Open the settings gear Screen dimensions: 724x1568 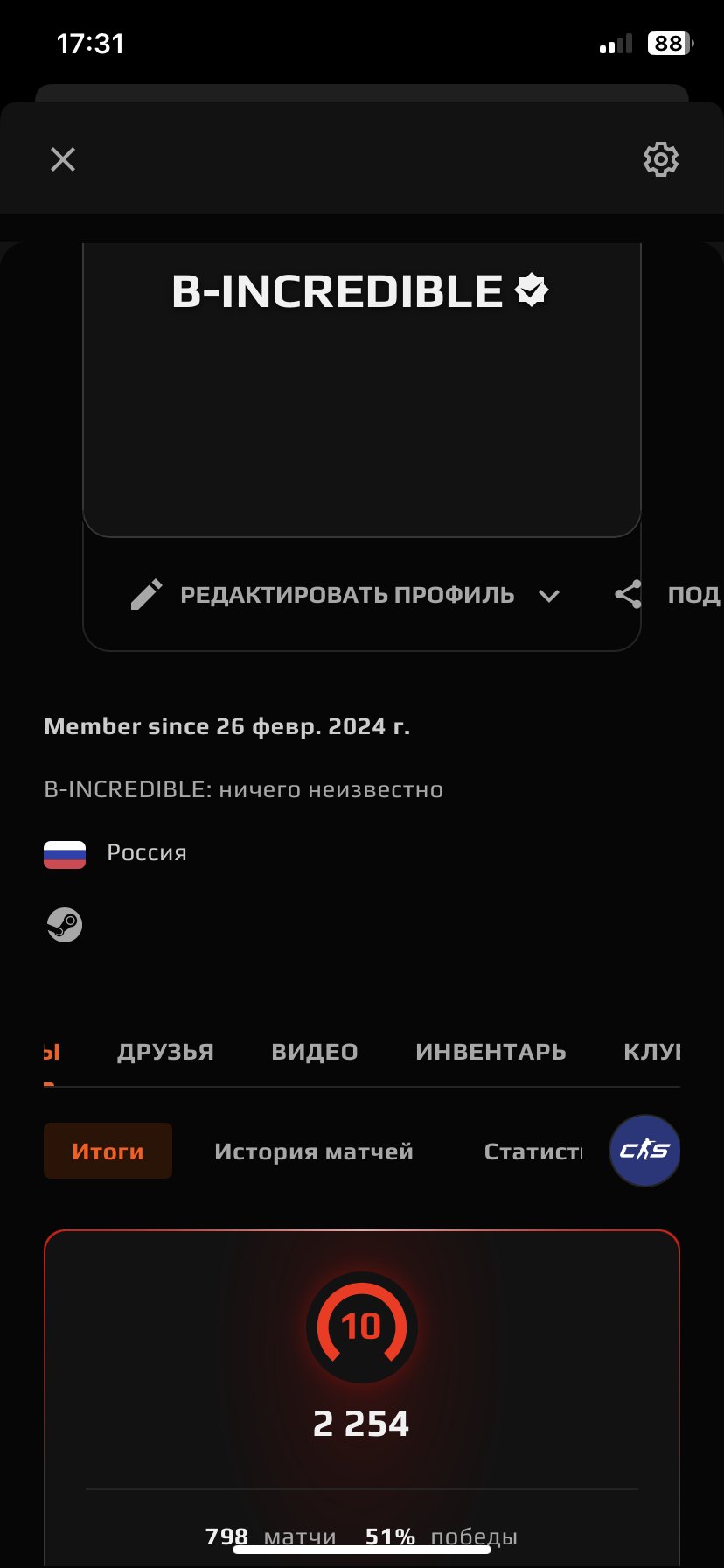pyautogui.click(x=660, y=159)
